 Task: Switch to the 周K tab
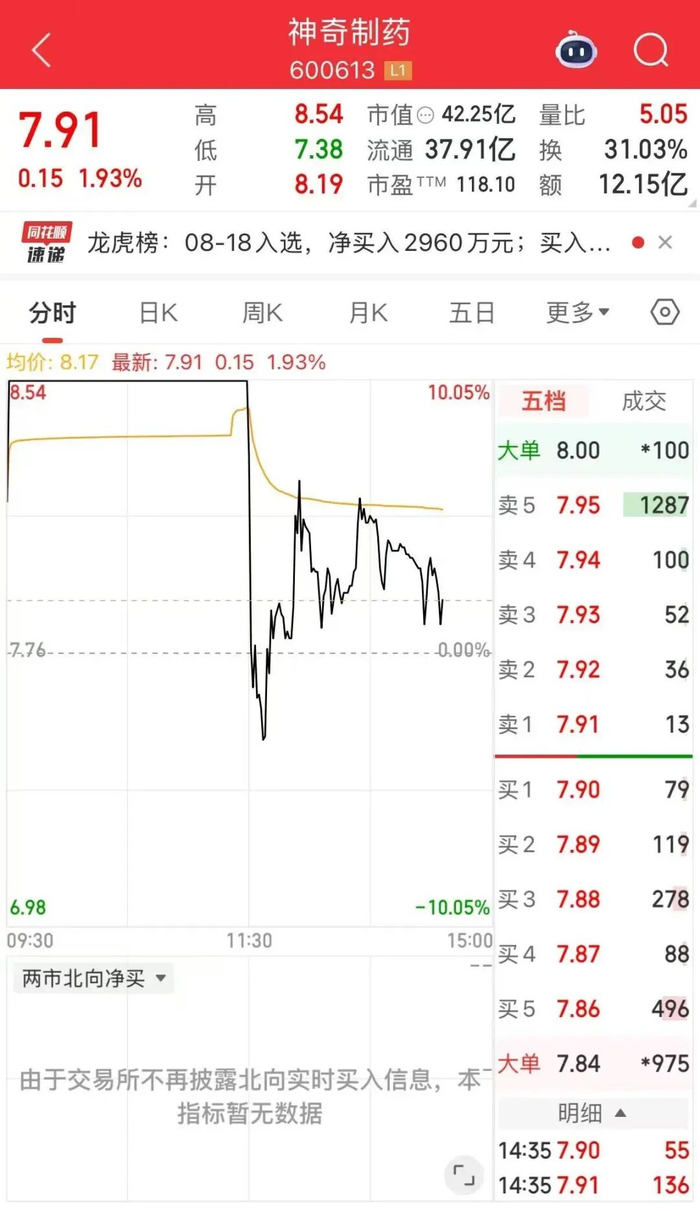[262, 312]
